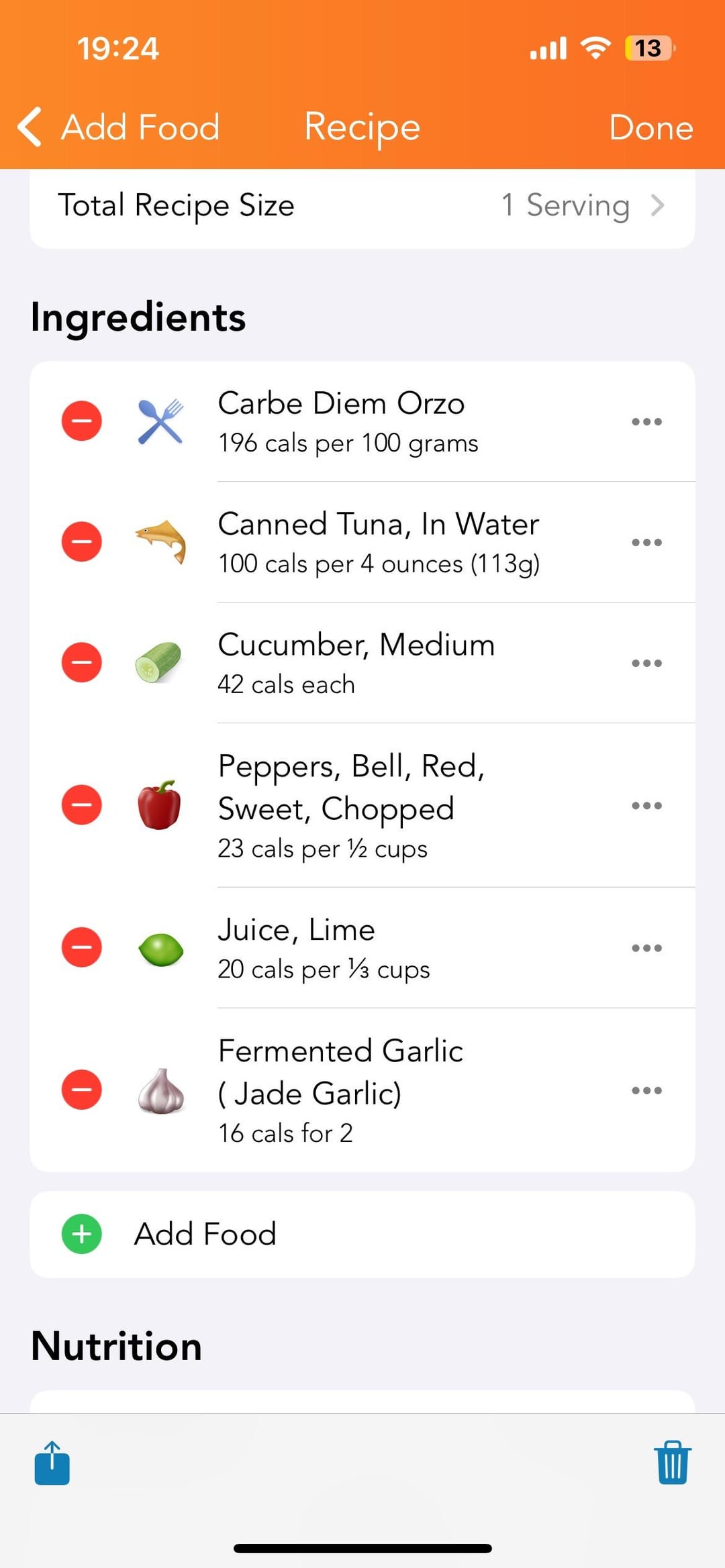Open more options for Carbe Diem Orzo
The image size is (725, 1568).
coord(646,421)
